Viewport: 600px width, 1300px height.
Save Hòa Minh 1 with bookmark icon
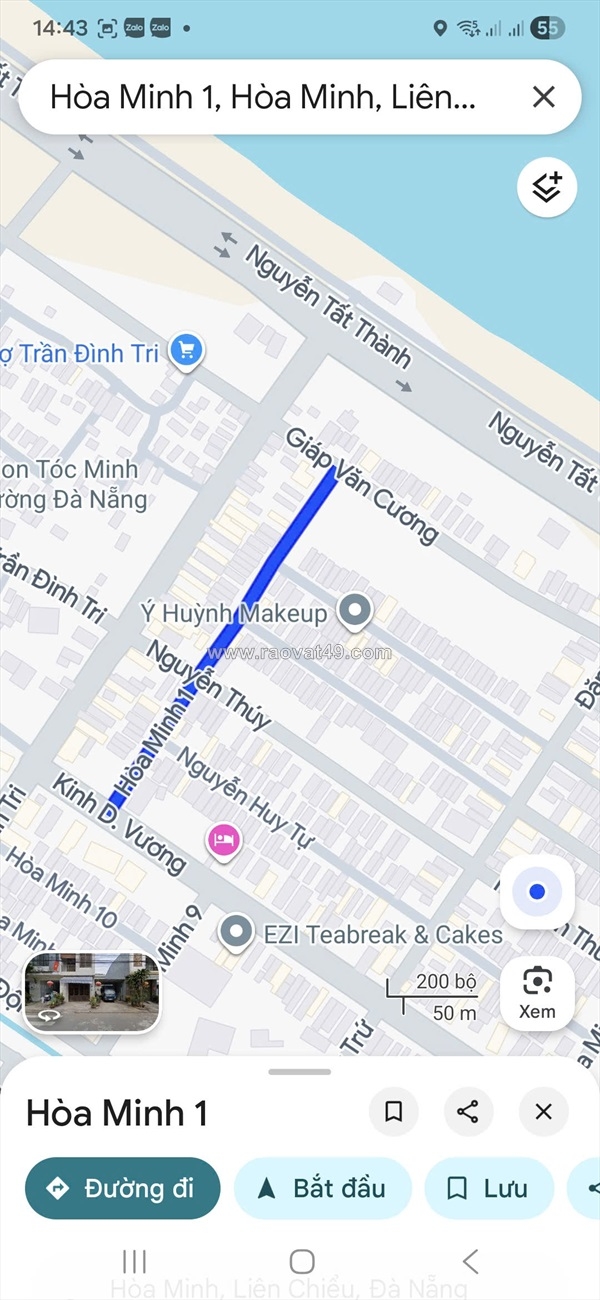coord(394,1112)
